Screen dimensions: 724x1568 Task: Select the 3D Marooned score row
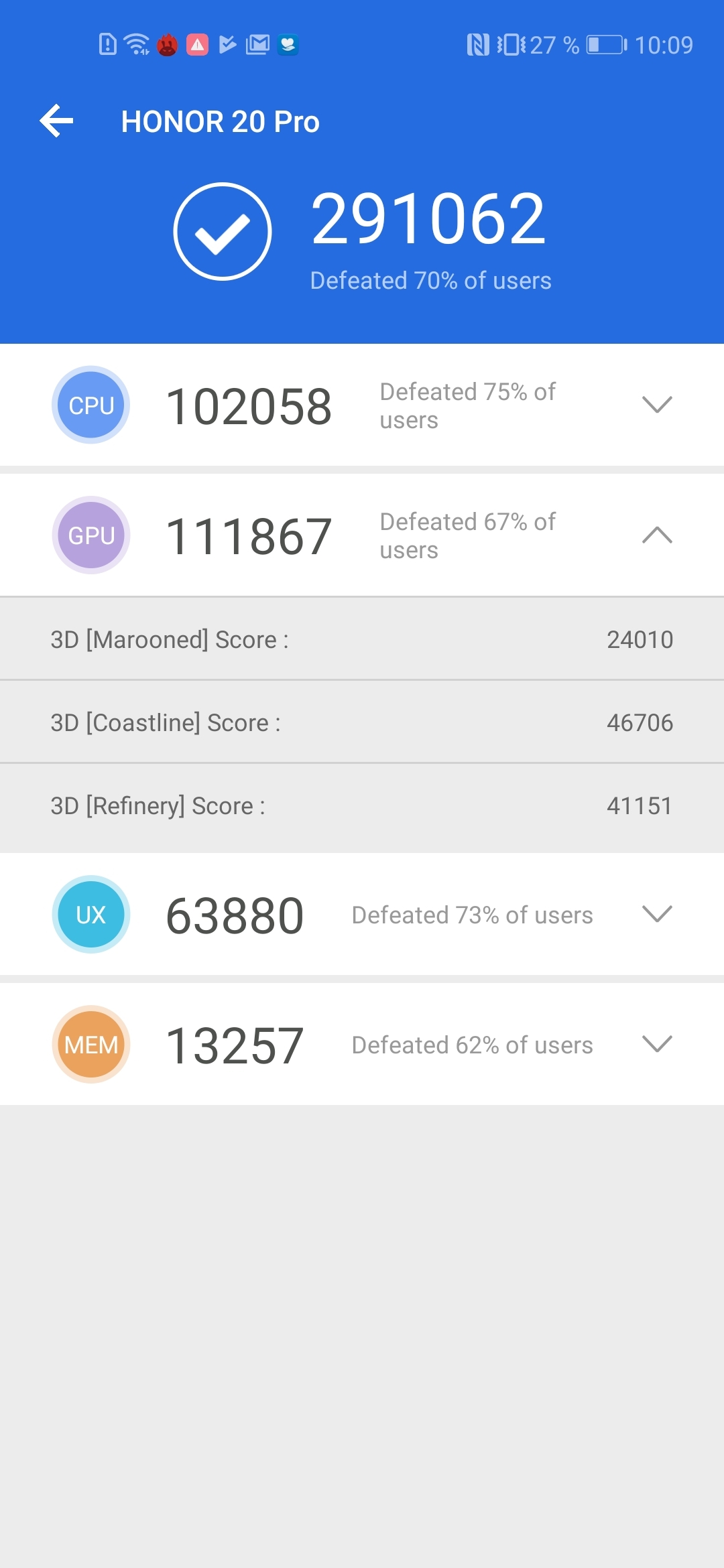[x=362, y=639]
